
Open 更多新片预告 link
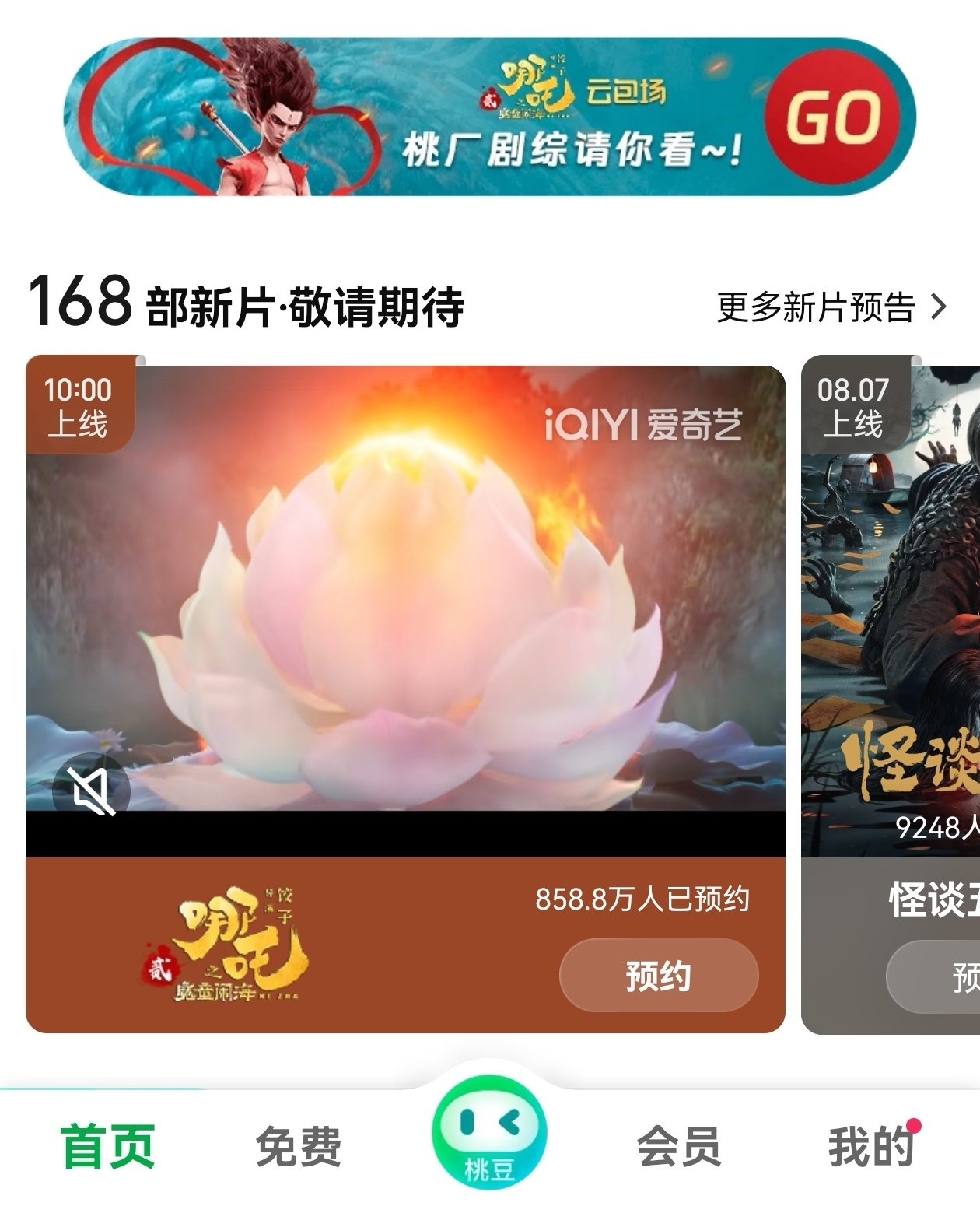tap(831, 307)
